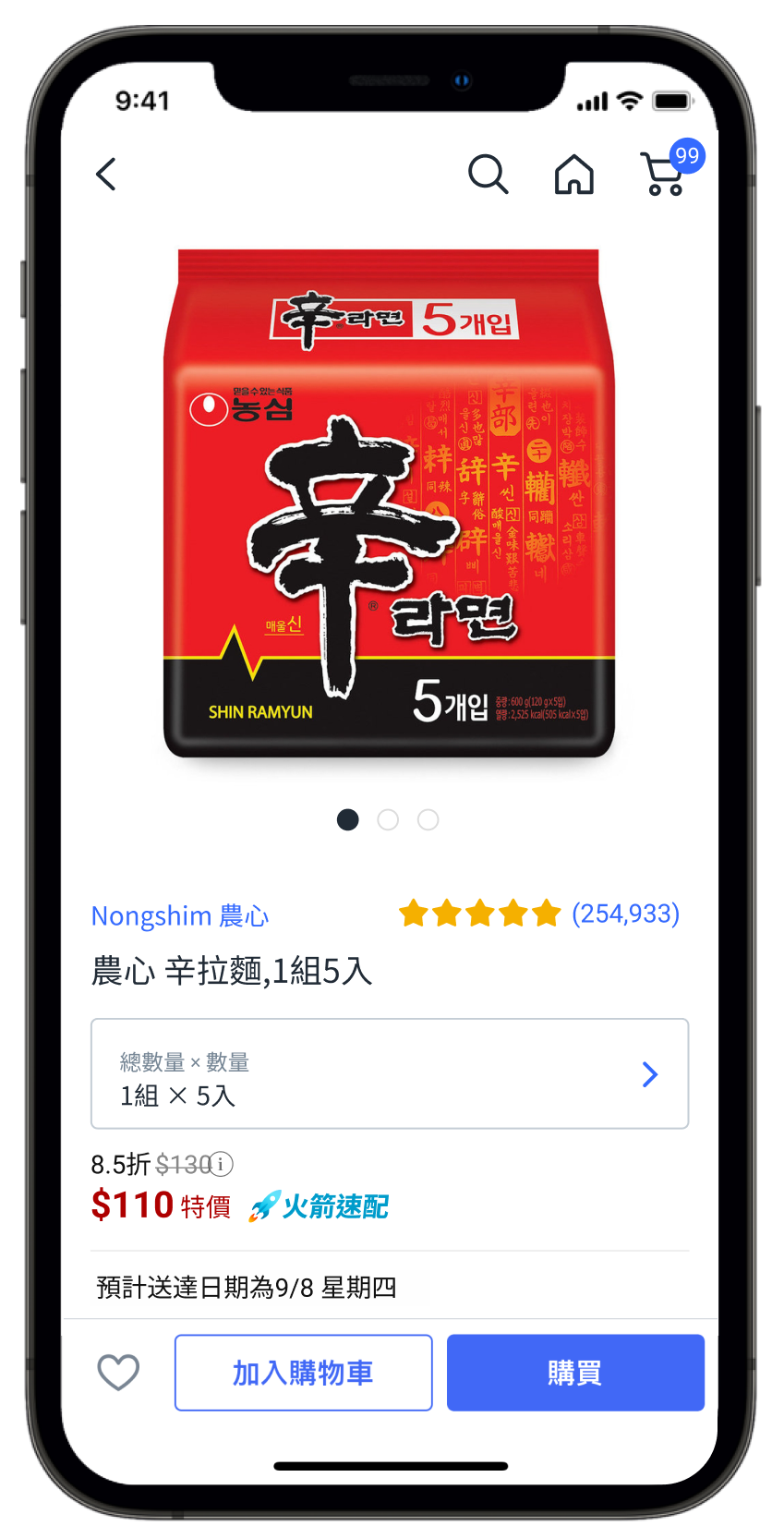
Task: Open the shopping cart with 99 items
Action: coord(665,174)
